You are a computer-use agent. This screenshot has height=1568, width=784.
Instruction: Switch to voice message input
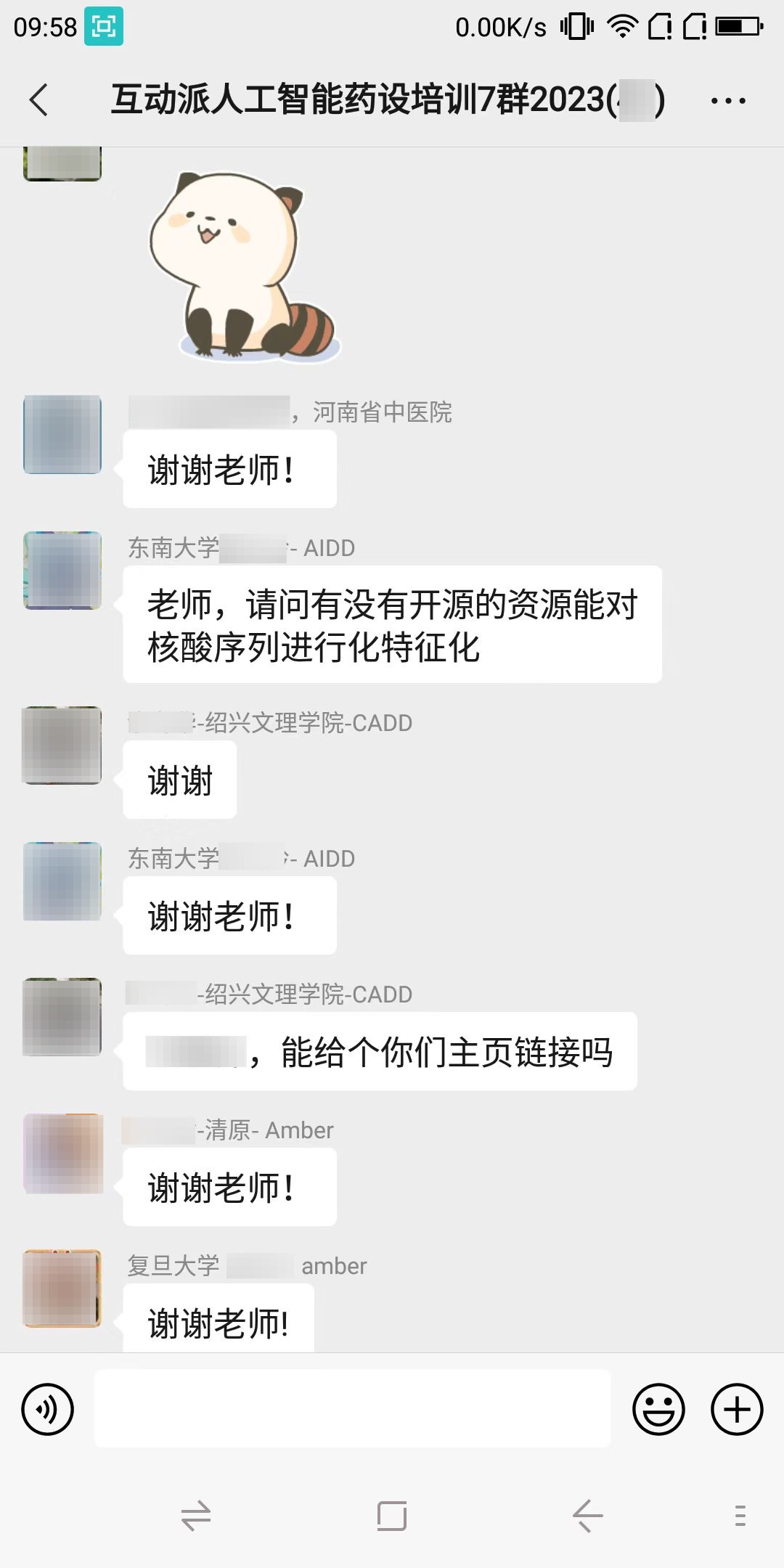(x=48, y=1409)
